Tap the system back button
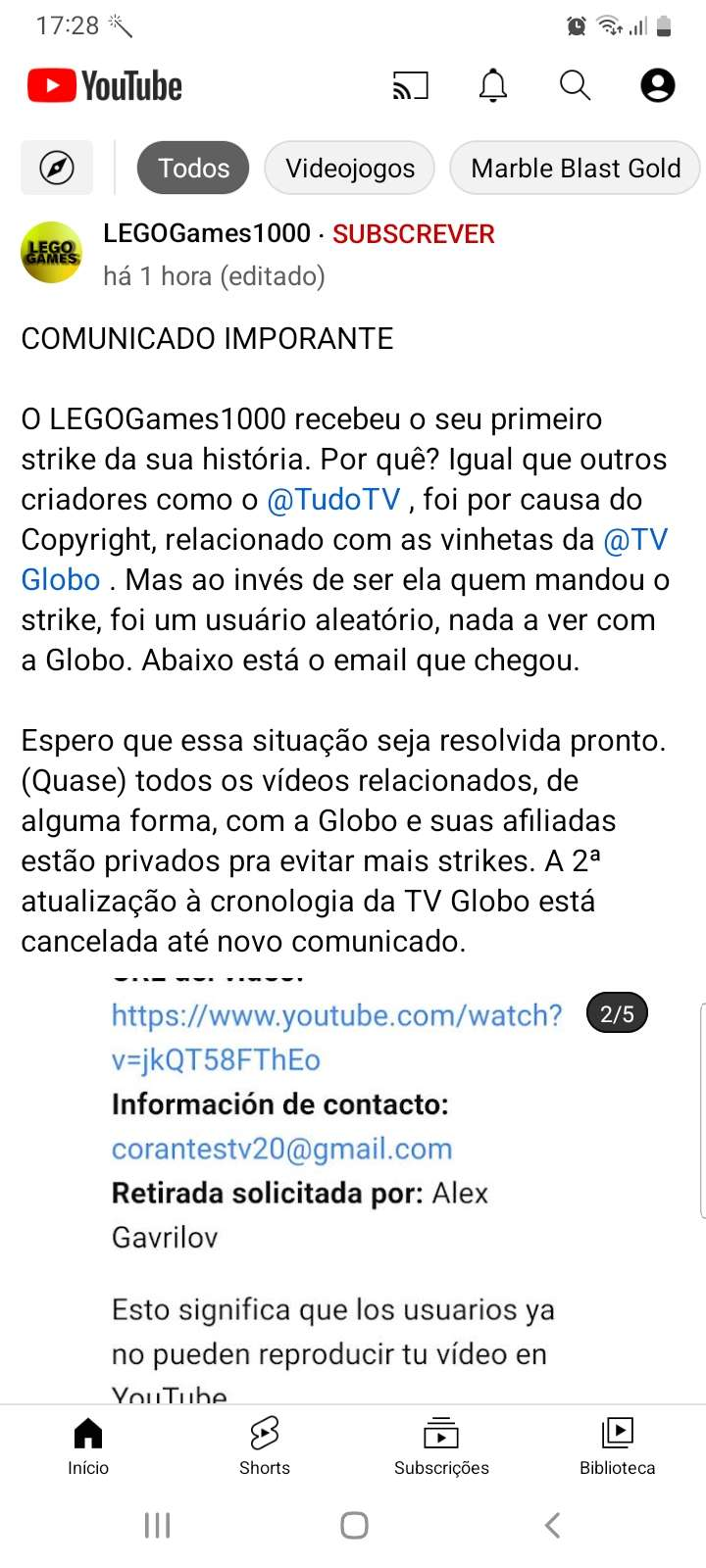 (552, 1525)
